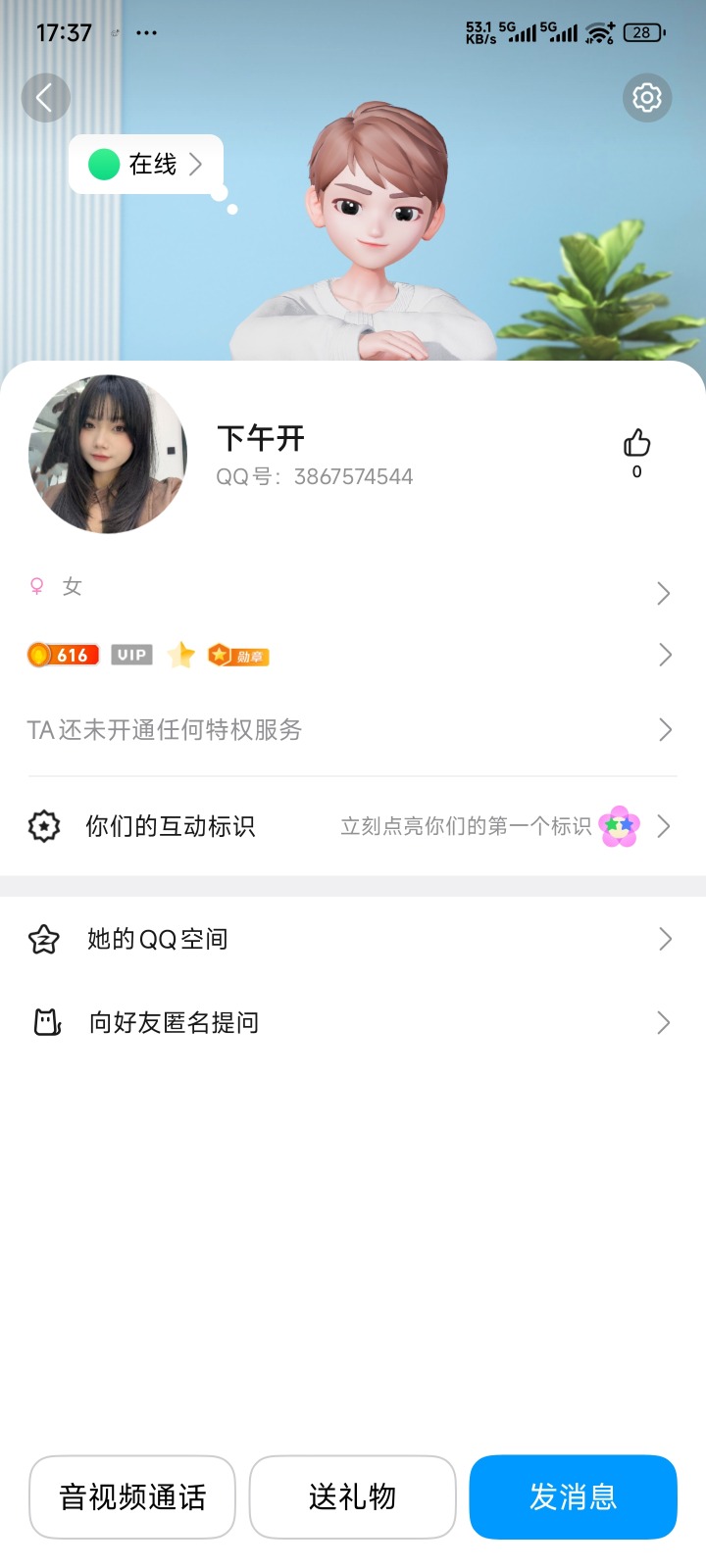Screen dimensions: 706x1568
Task: Select the QQ号 3867574544 text
Action: (315, 476)
